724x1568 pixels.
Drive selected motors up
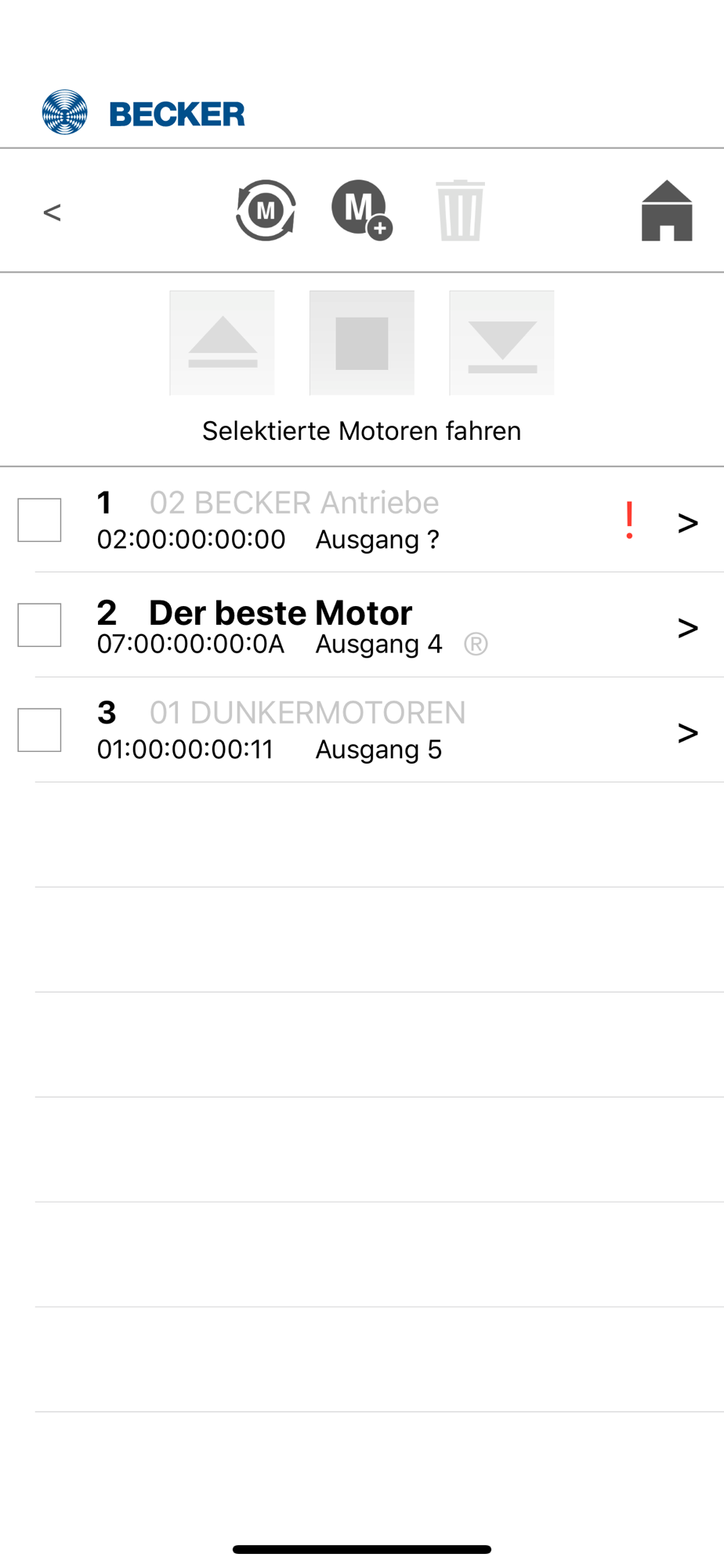pyautogui.click(x=223, y=343)
